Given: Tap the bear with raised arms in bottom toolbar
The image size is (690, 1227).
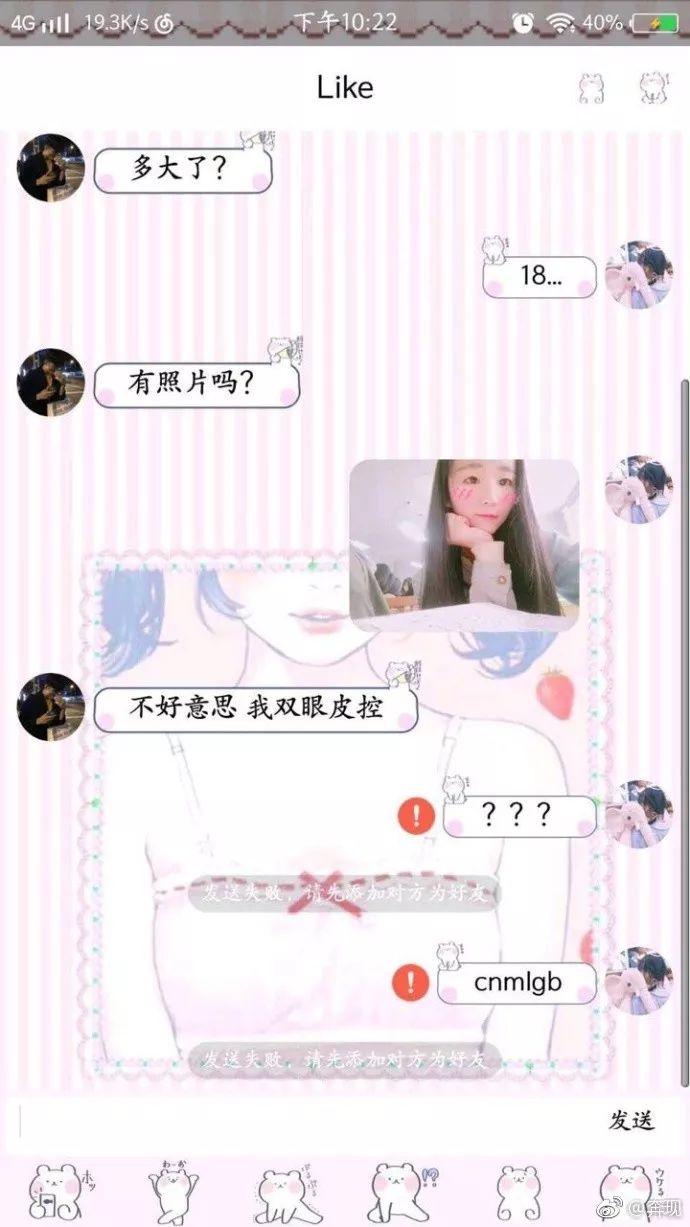Looking at the screenshot, I should (x=173, y=1192).
